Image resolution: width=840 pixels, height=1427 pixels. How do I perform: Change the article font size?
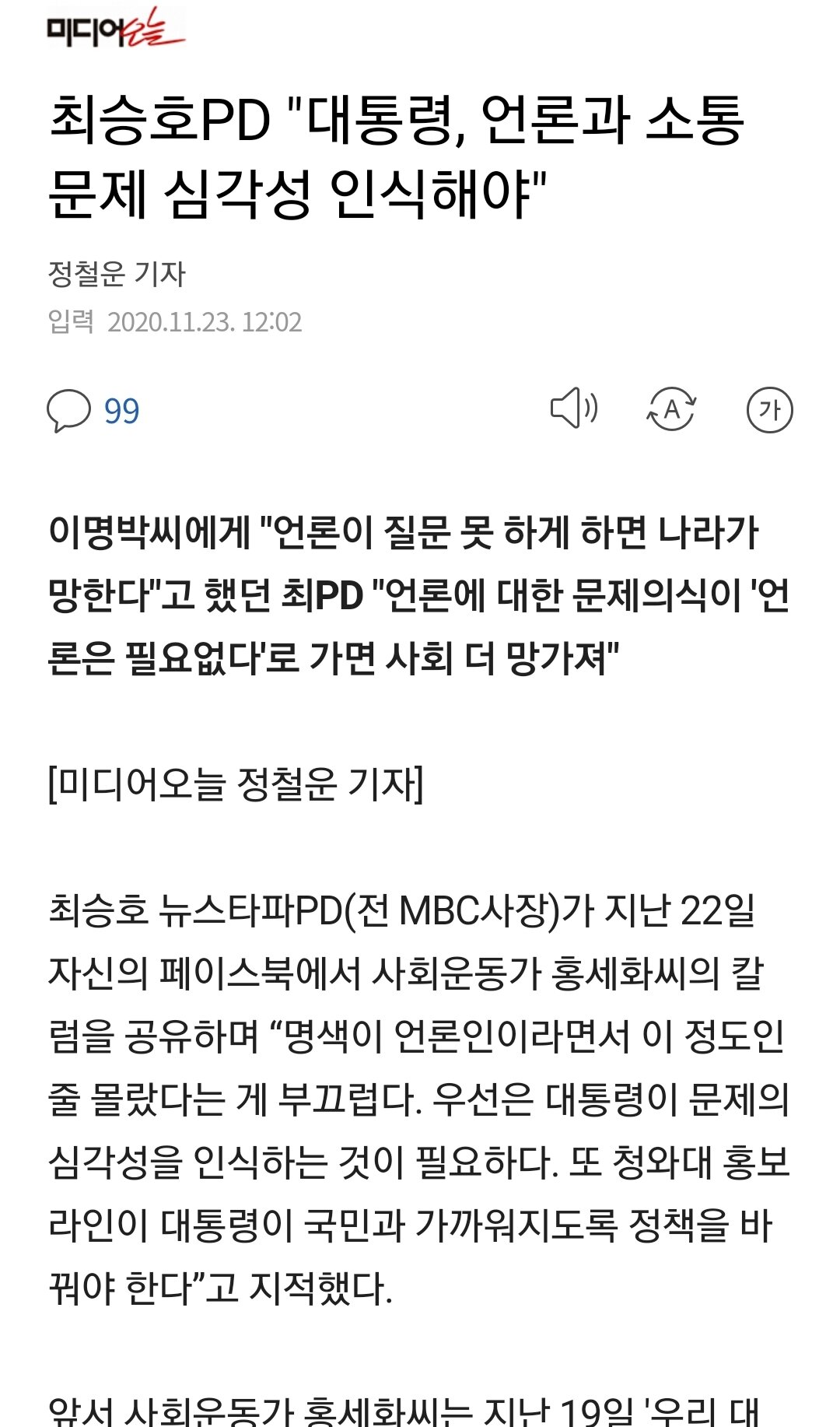tap(769, 409)
